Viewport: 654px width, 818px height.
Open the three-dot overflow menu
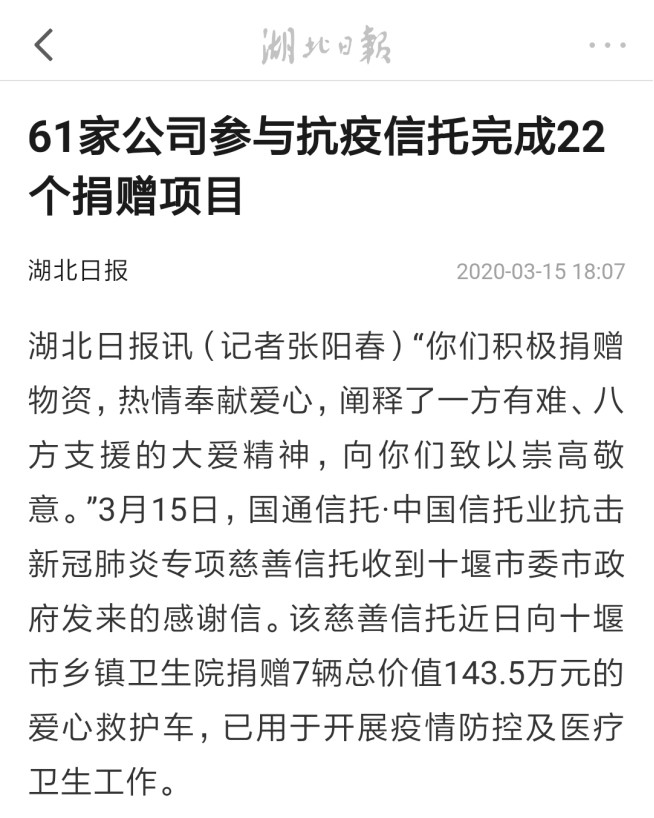(x=607, y=46)
